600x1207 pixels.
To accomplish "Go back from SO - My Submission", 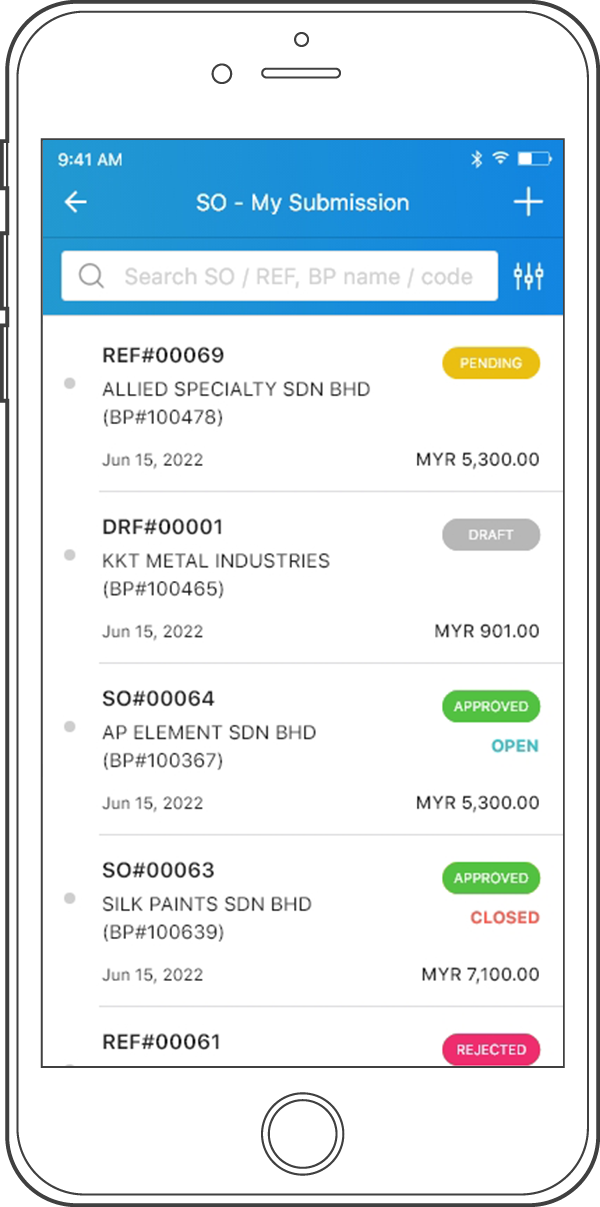I will [x=76, y=202].
